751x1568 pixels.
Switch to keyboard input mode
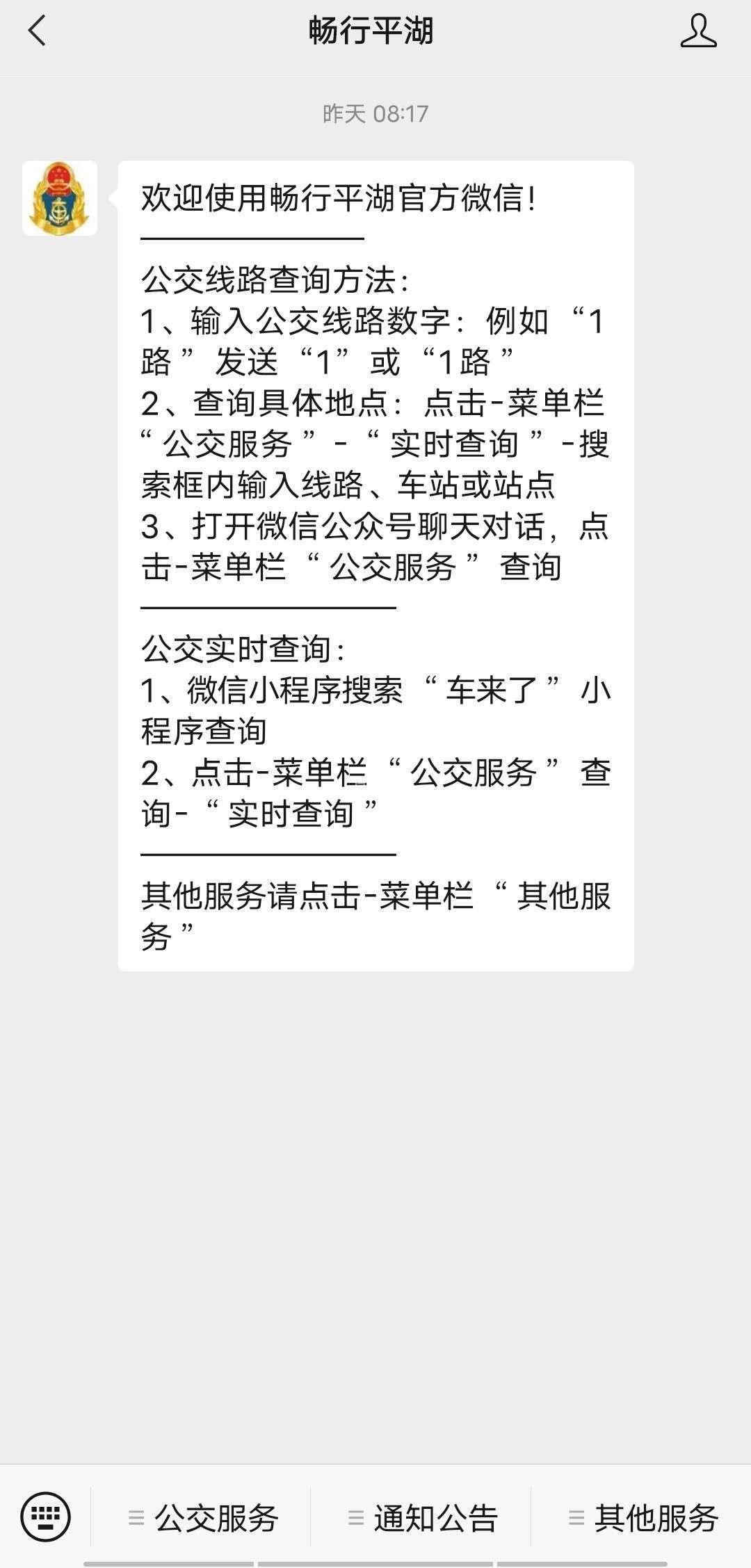(45, 1517)
